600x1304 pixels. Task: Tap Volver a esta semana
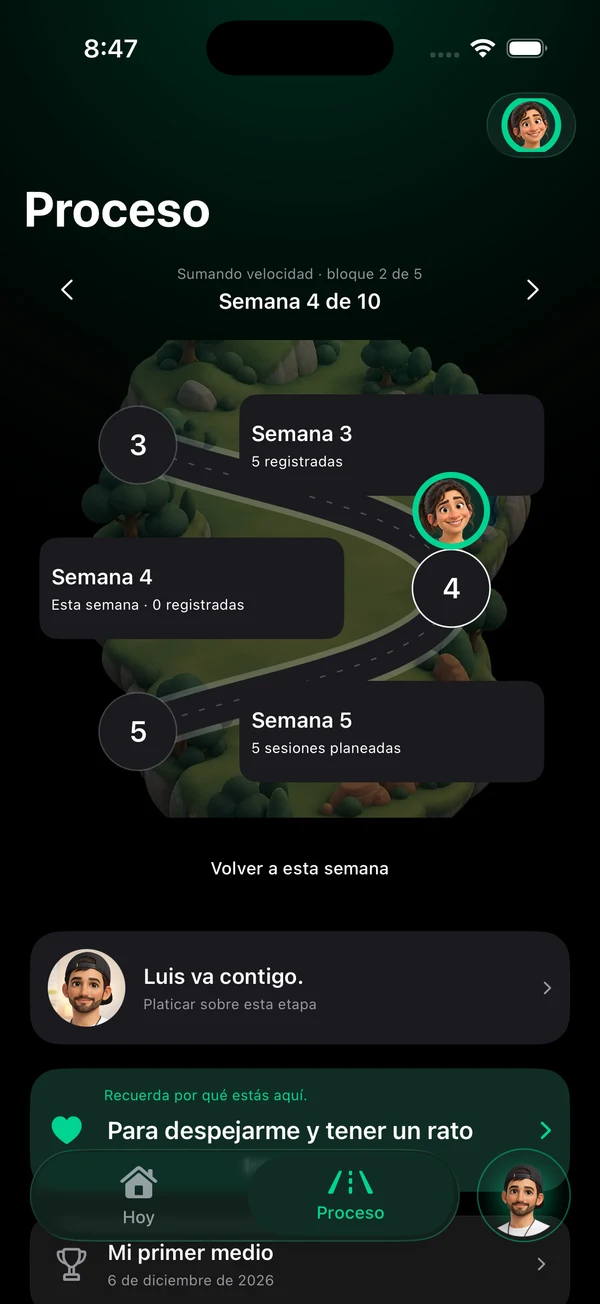(x=300, y=868)
